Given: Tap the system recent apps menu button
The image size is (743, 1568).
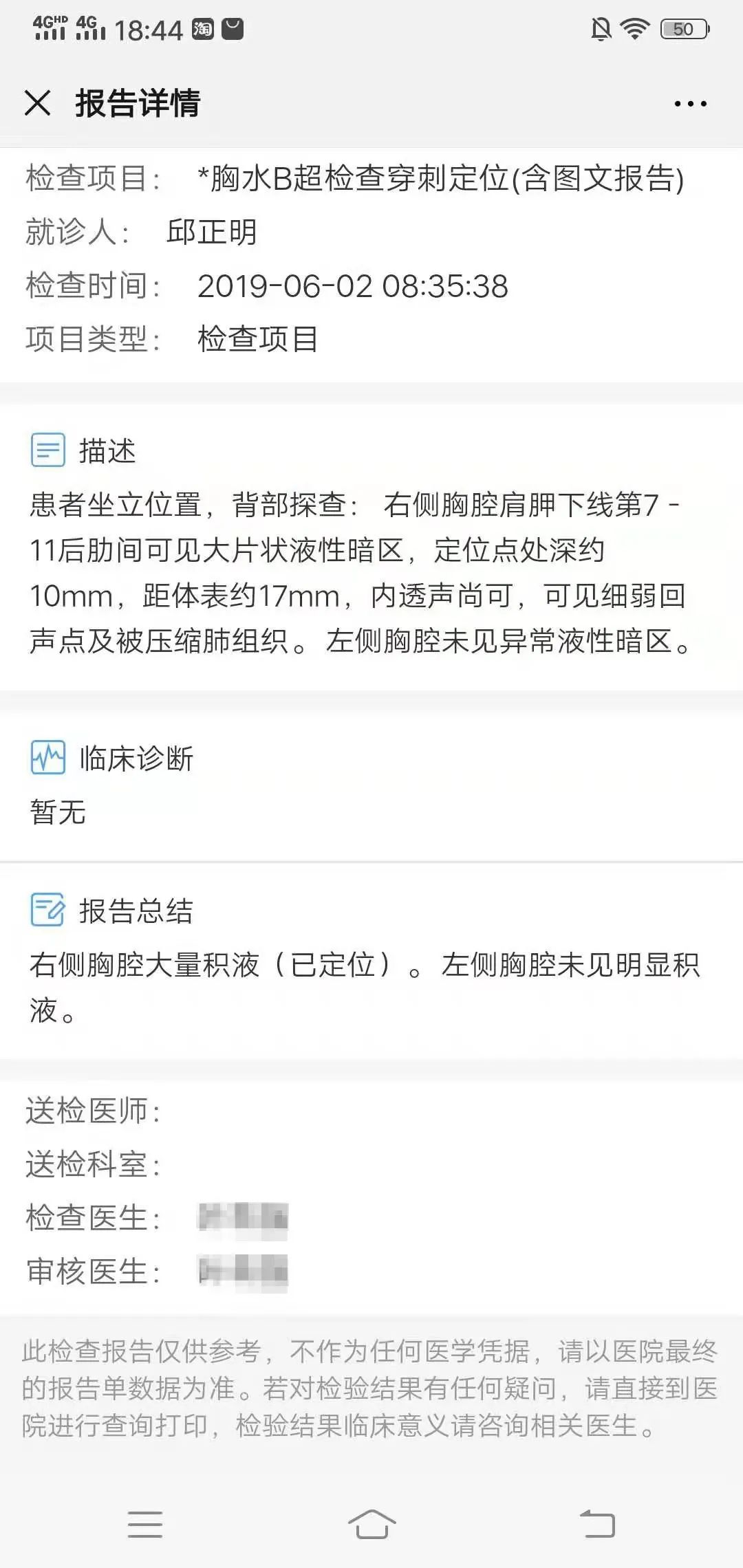Looking at the screenshot, I should (x=145, y=1524).
